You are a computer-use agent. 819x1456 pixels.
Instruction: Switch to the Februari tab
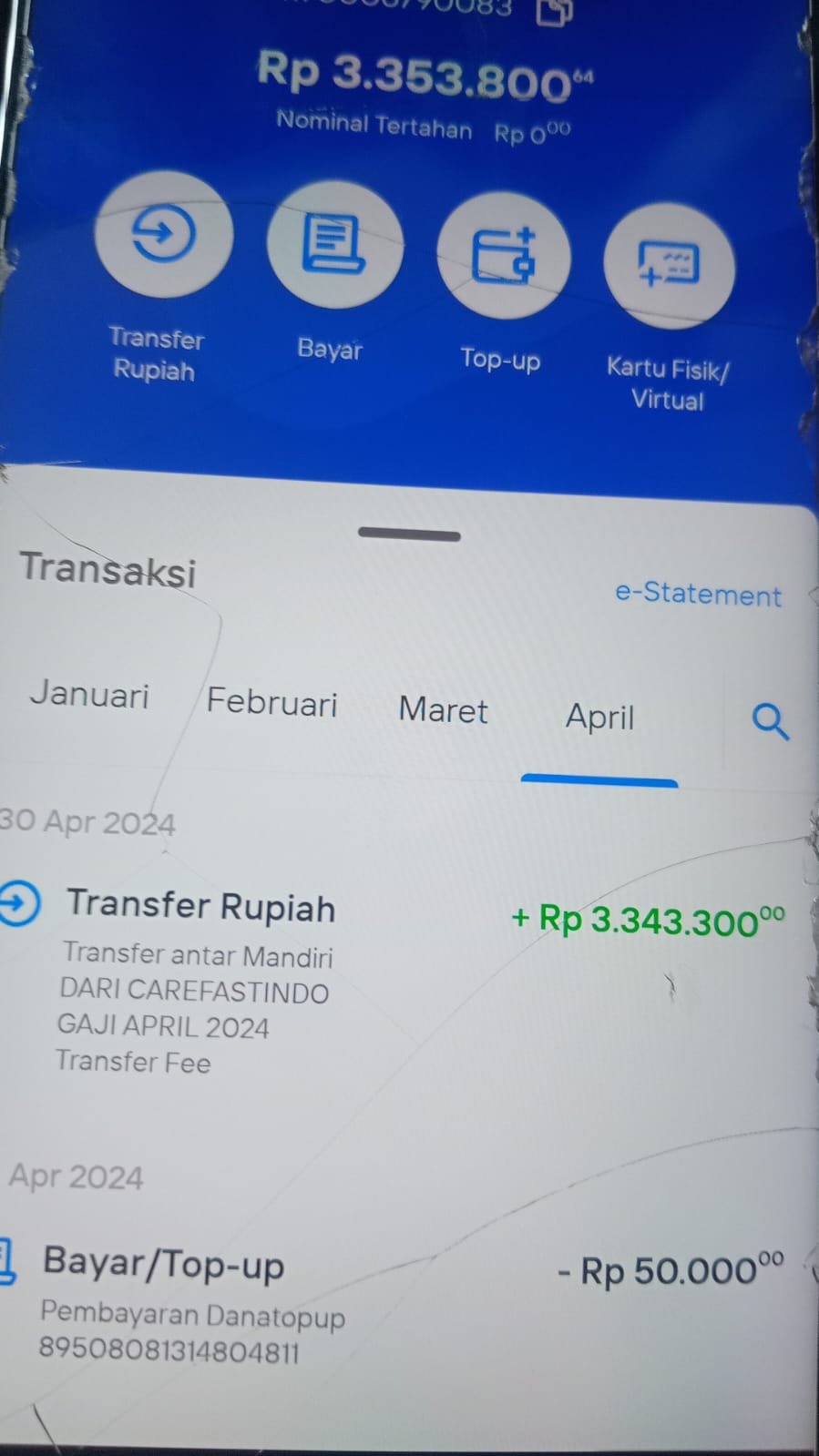point(271,702)
